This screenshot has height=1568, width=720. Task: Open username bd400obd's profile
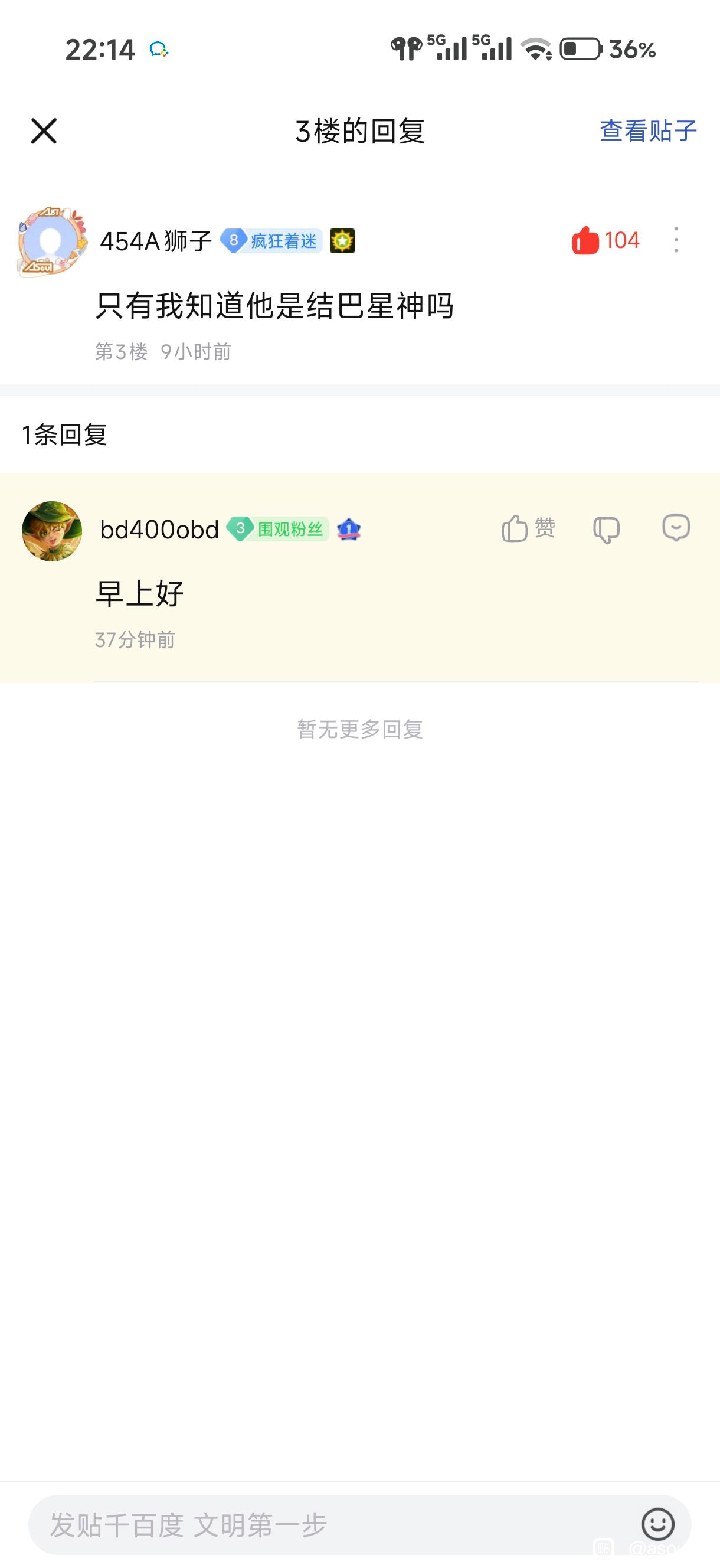pyautogui.click(x=159, y=530)
